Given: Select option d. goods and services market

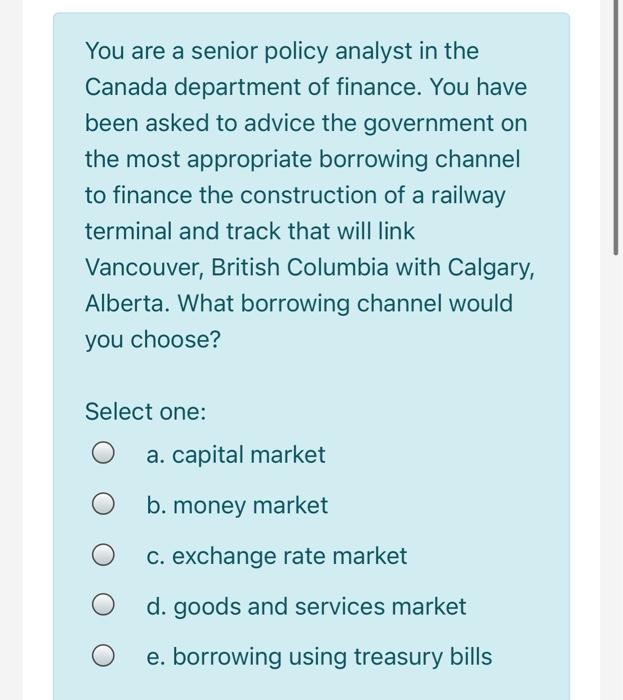Looking at the screenshot, I should pos(103,607).
